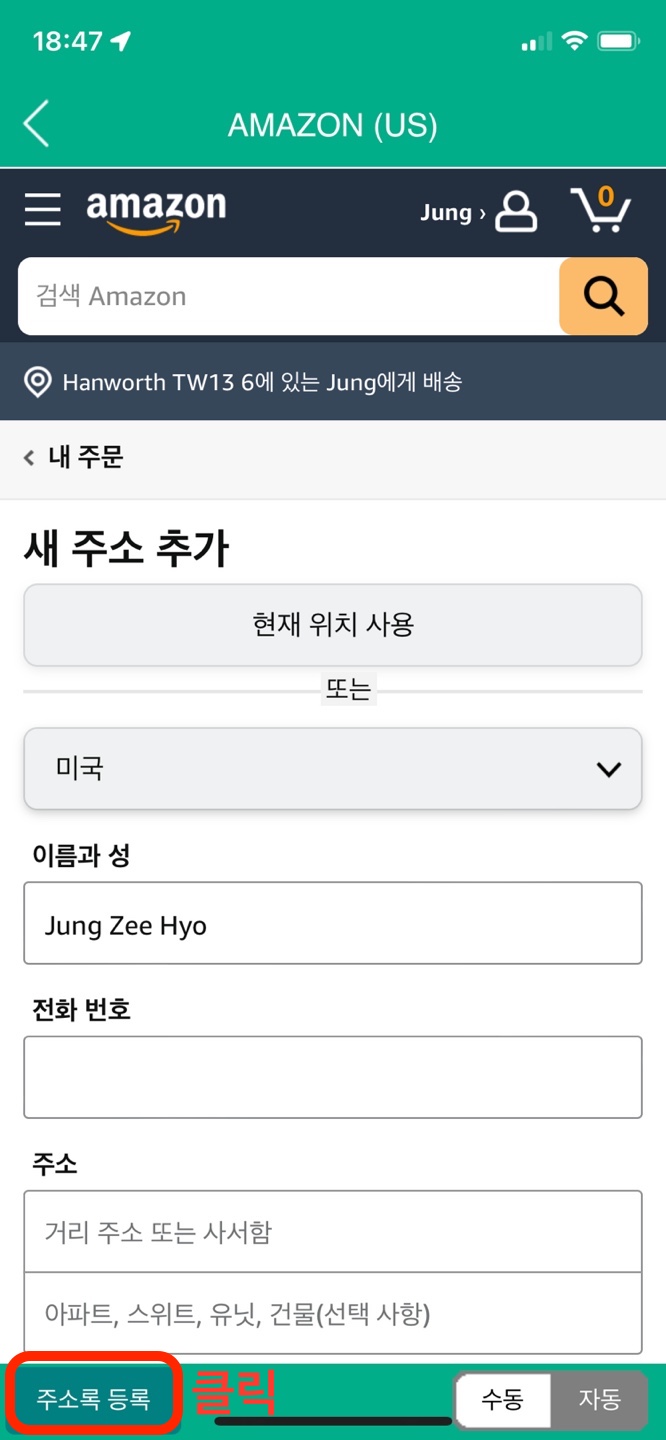Return to 내 주문
The height and width of the screenshot is (1440, 666).
click(x=73, y=458)
